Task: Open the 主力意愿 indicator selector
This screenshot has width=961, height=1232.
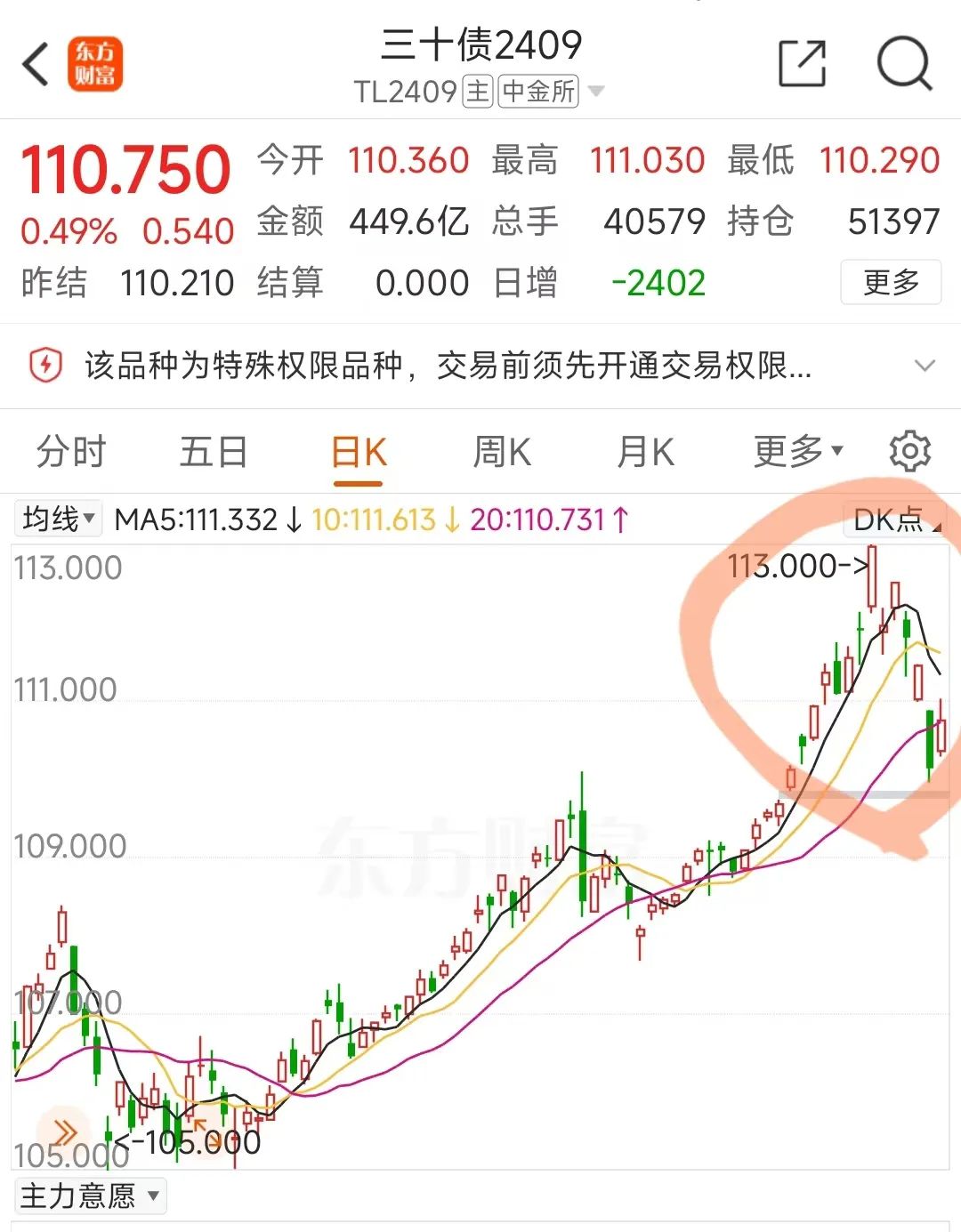Action: (x=92, y=1196)
